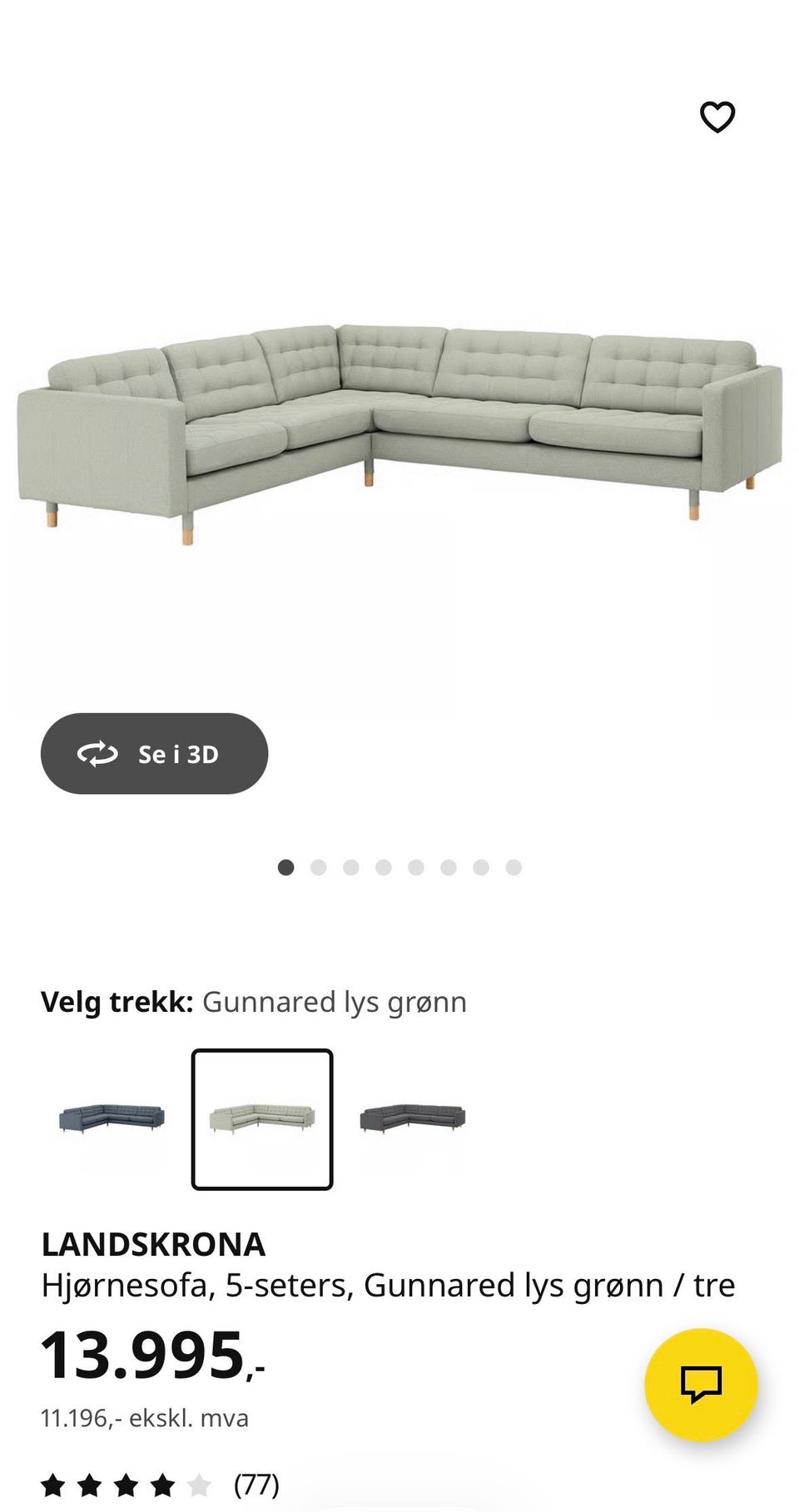Screen dimensions: 799x1512
Task: Select the blue sofa cover option
Action: 112,1118
